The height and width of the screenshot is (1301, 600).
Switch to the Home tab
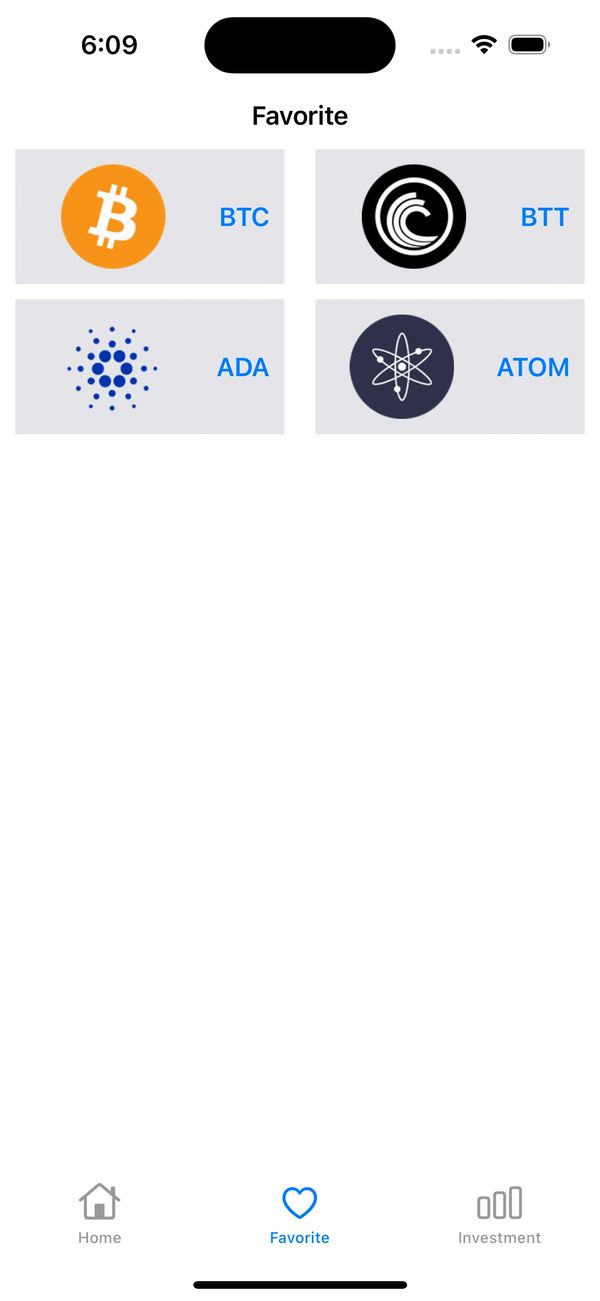click(100, 1214)
